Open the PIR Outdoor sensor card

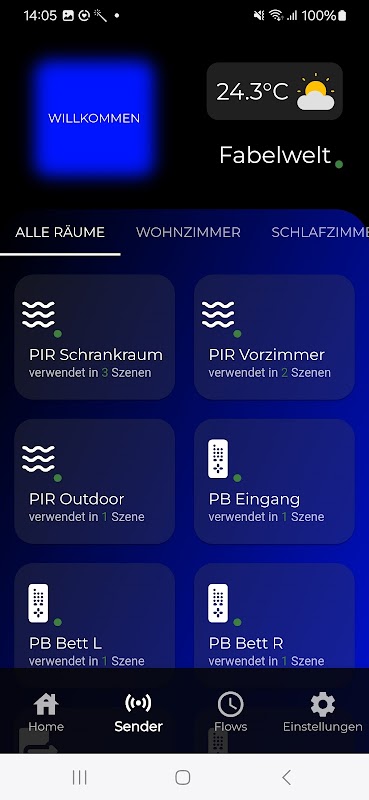[94, 482]
